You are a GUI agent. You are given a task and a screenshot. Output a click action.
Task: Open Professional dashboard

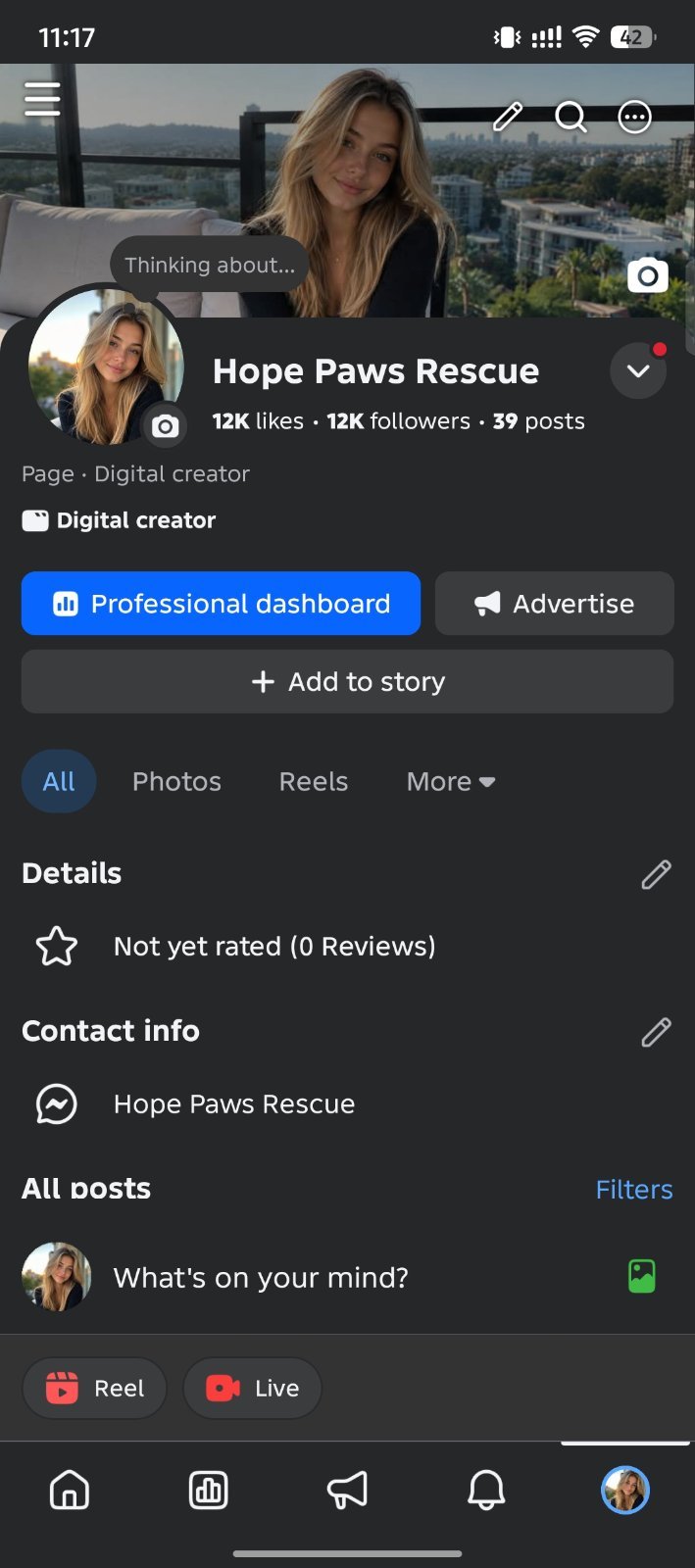click(221, 604)
